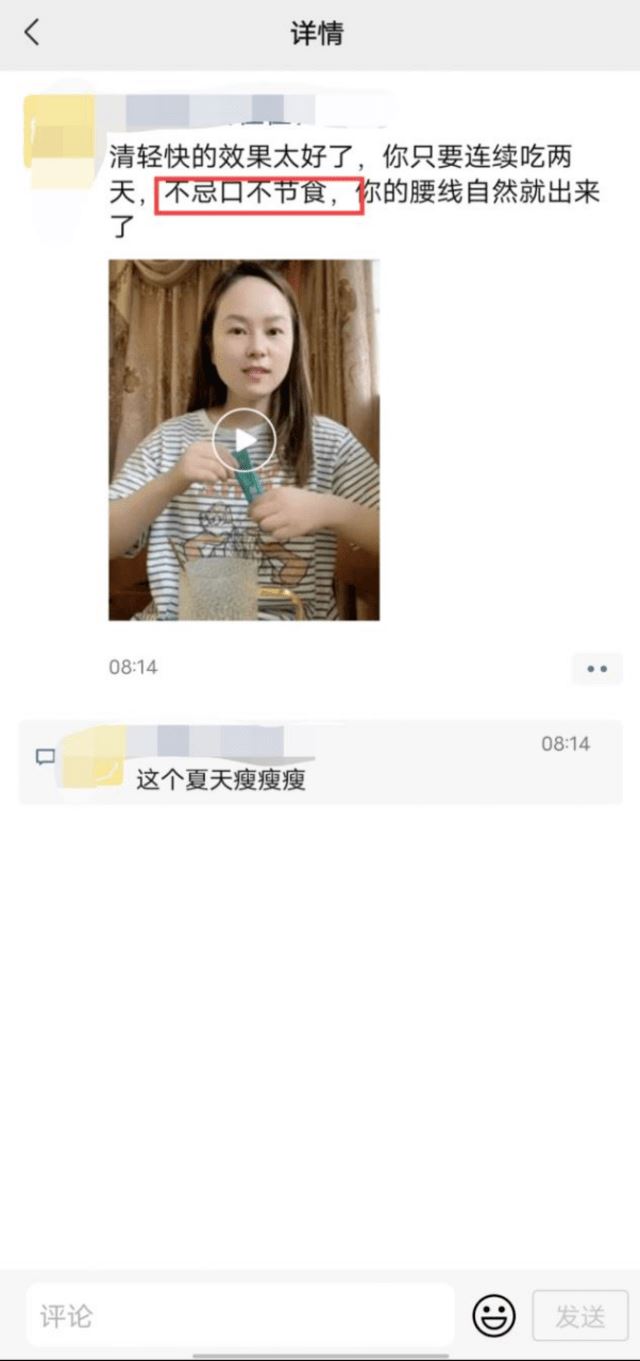Open the two-dot like and comment menu
Screen dimensions: 640x1361
597,669
